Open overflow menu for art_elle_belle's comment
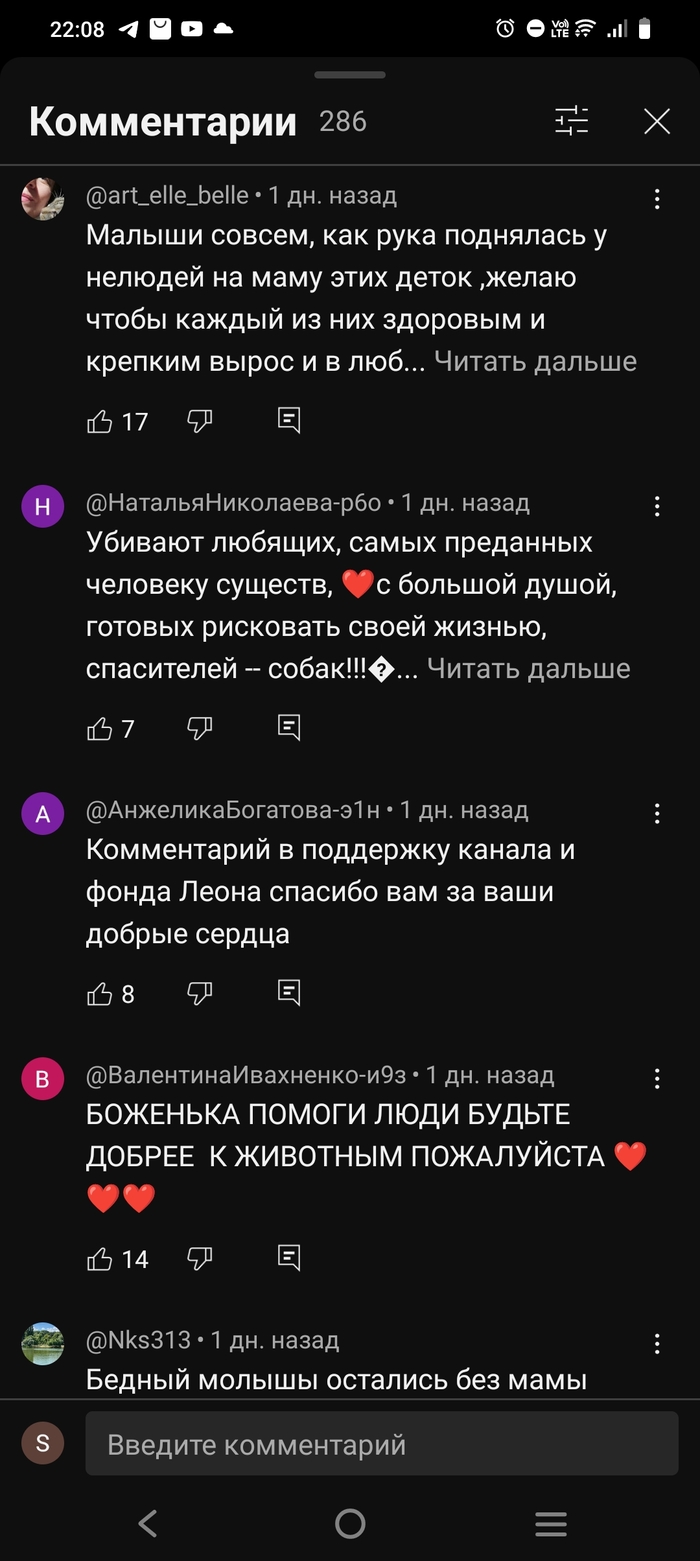Image resolution: width=700 pixels, height=1561 pixels. [x=657, y=199]
